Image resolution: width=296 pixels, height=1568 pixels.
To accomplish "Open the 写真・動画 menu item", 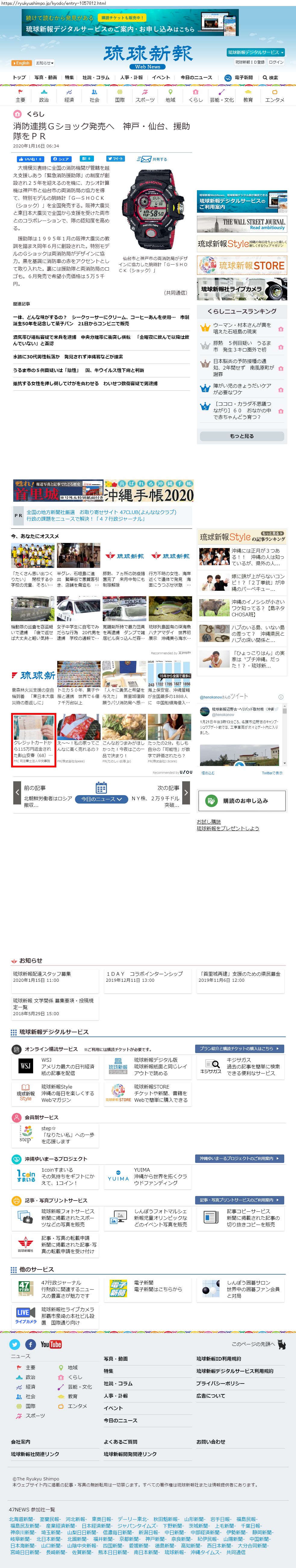I will click(x=46, y=77).
